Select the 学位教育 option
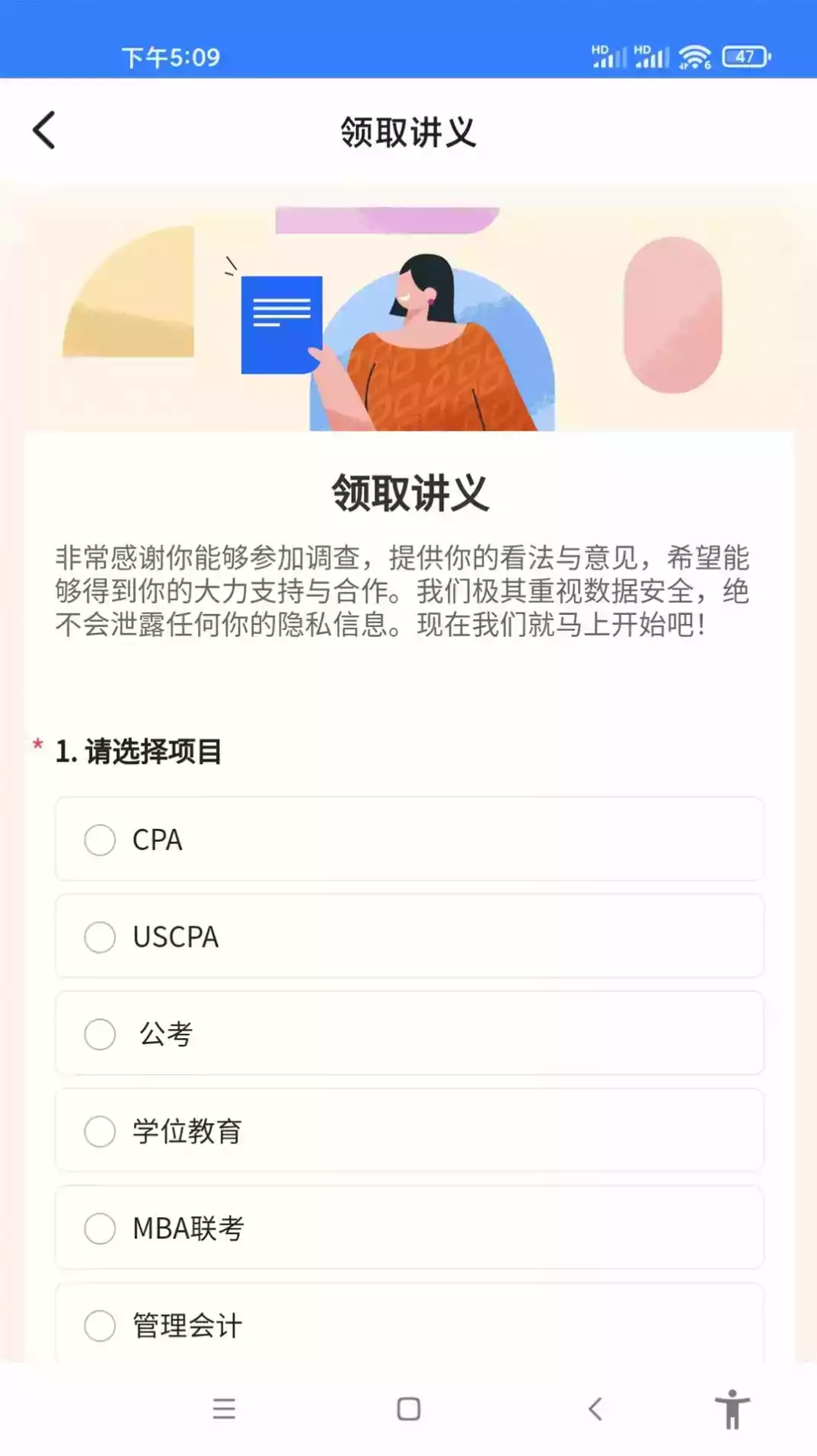 [100, 1132]
